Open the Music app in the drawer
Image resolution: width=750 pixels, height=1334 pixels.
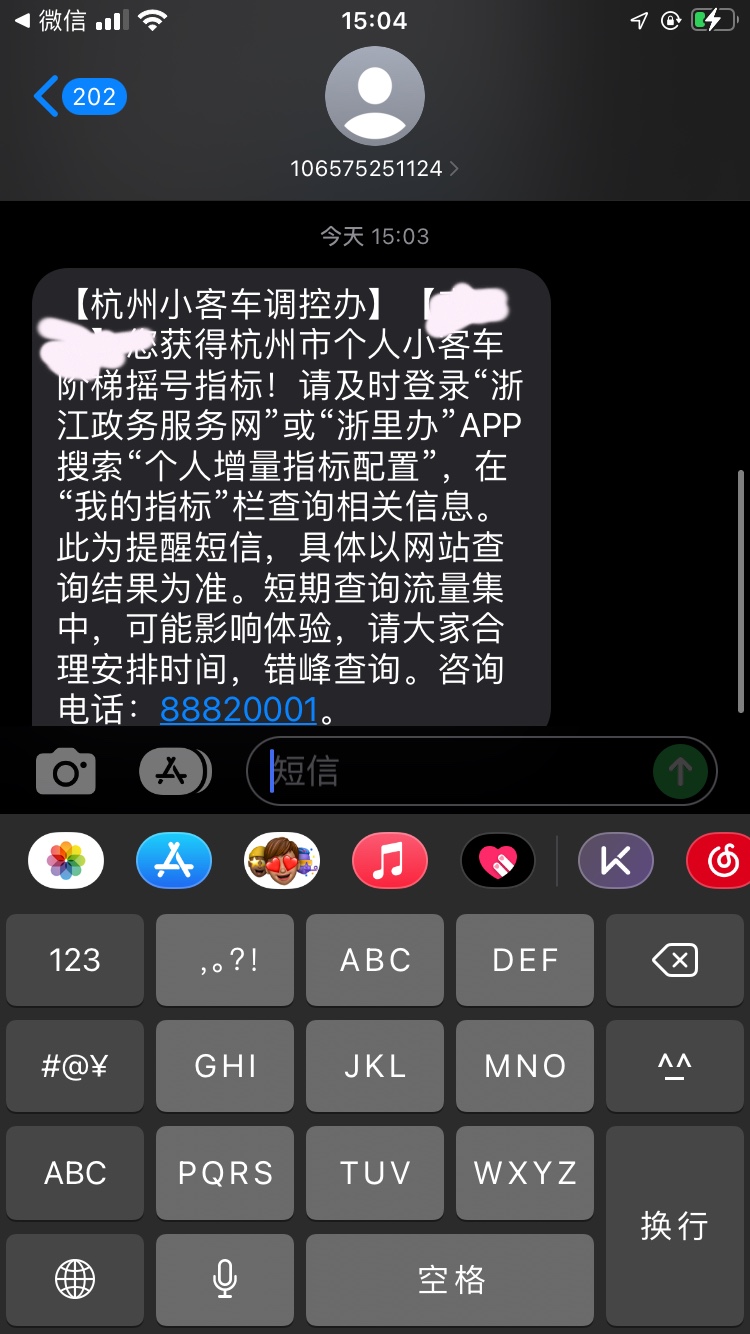[390, 860]
